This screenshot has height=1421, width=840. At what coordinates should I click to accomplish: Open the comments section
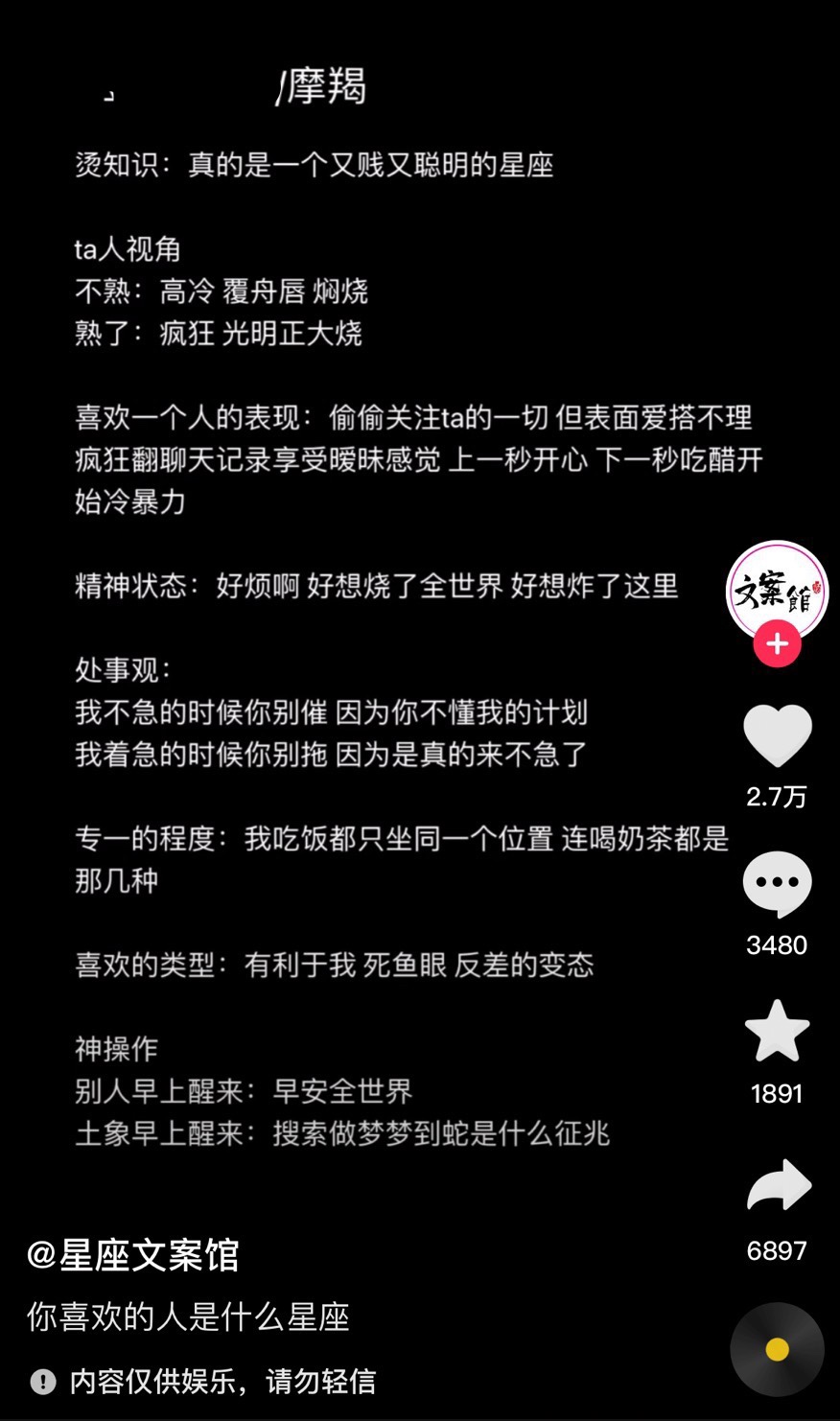778,884
